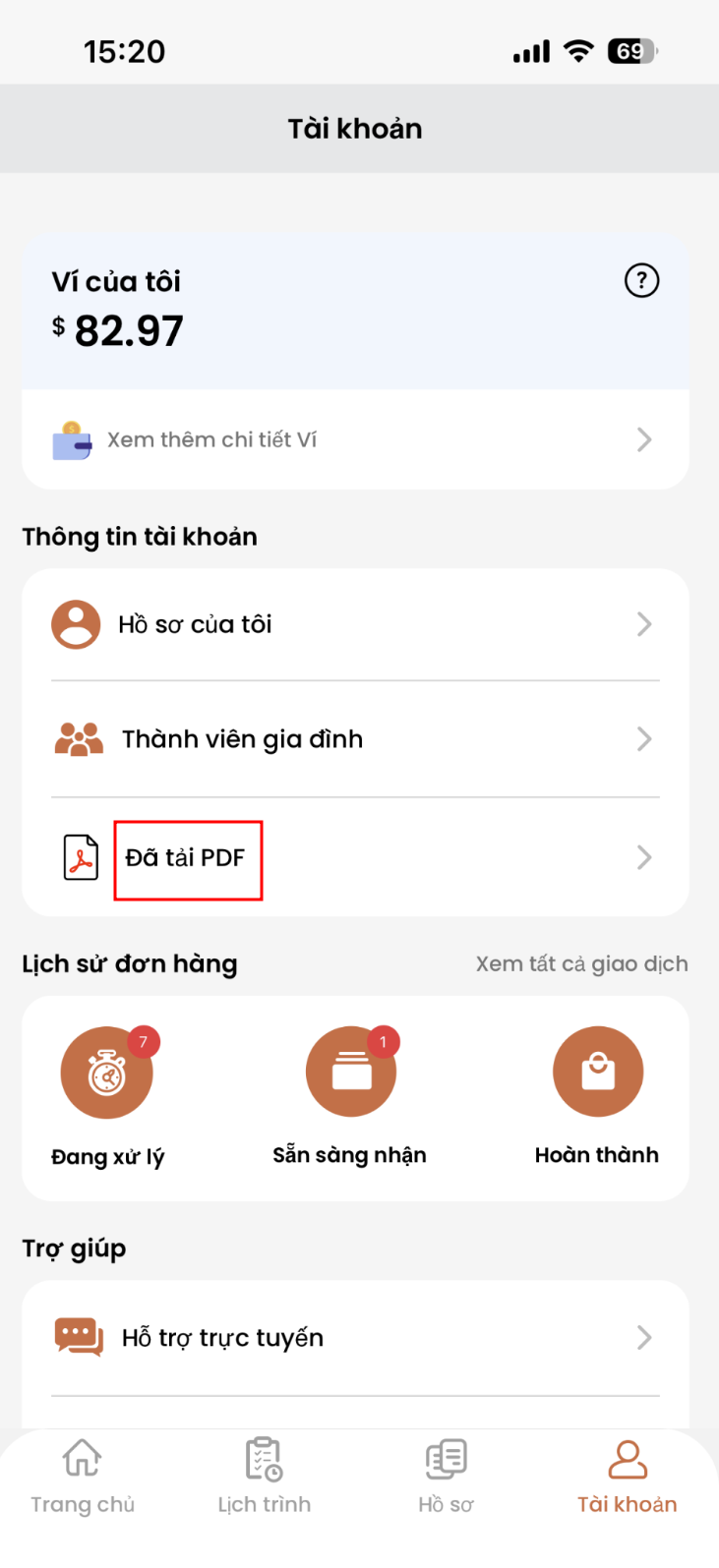This screenshot has height=1568, width=719.
Task: Tap the wallet help question mark icon
Action: tap(642, 281)
